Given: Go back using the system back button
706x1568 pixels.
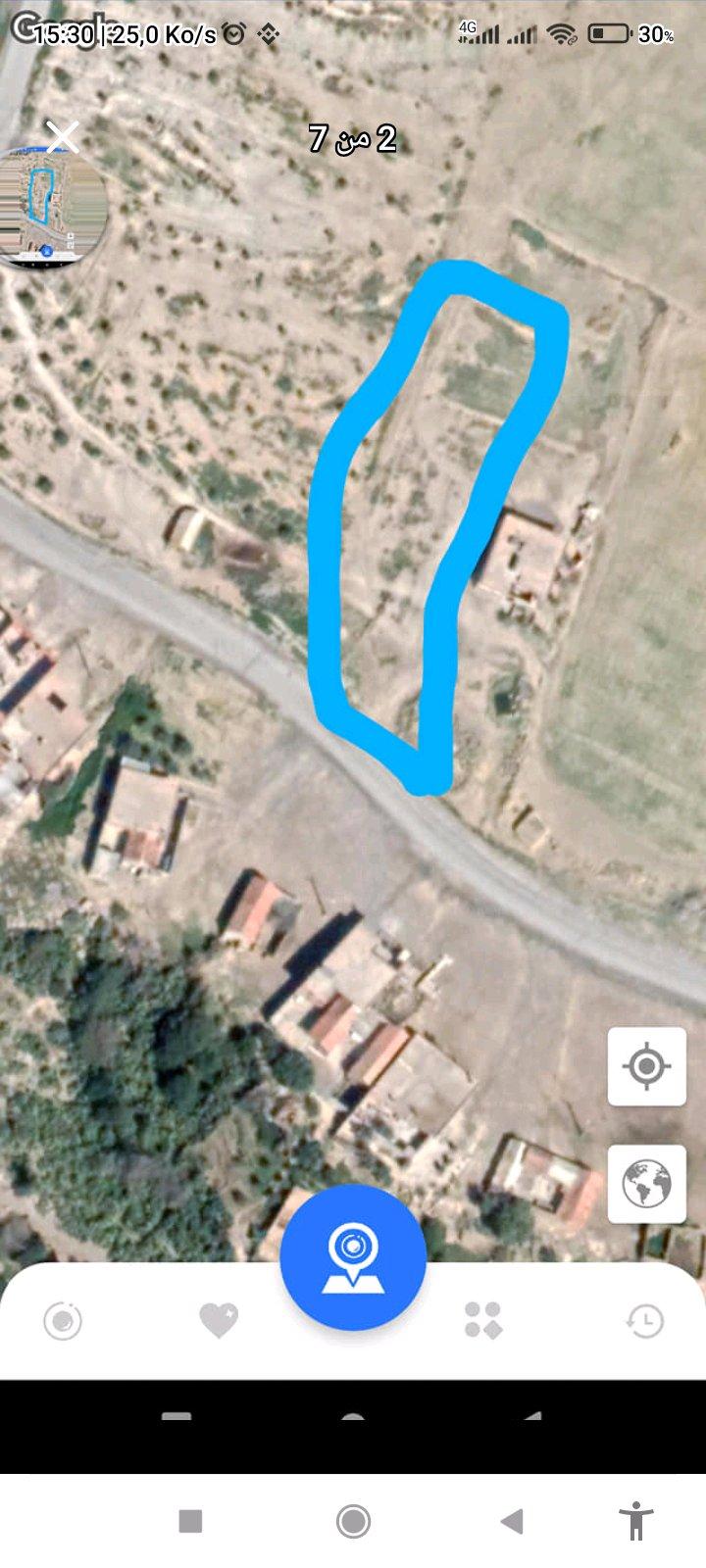Looking at the screenshot, I should [511, 1521].
